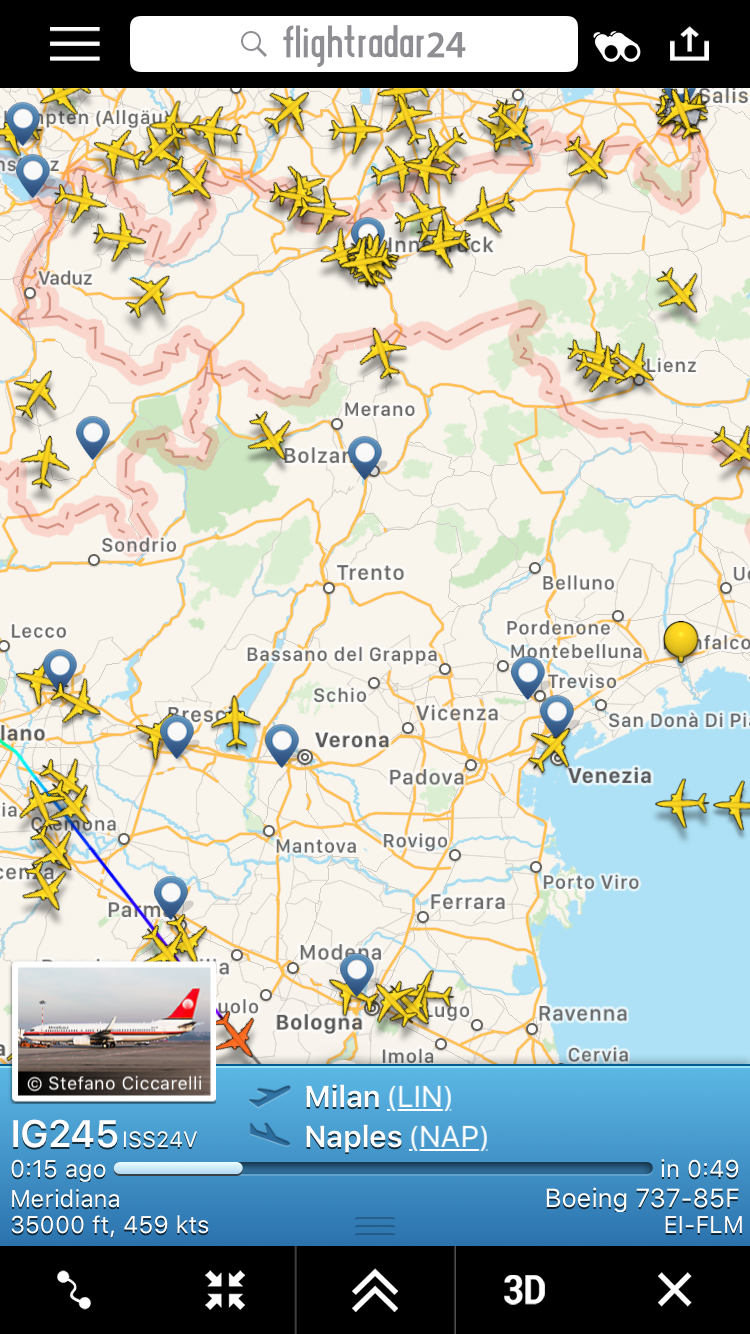Screen dimensions: 750x1334
Task: Select the airport pin near Verona
Action: 282,744
